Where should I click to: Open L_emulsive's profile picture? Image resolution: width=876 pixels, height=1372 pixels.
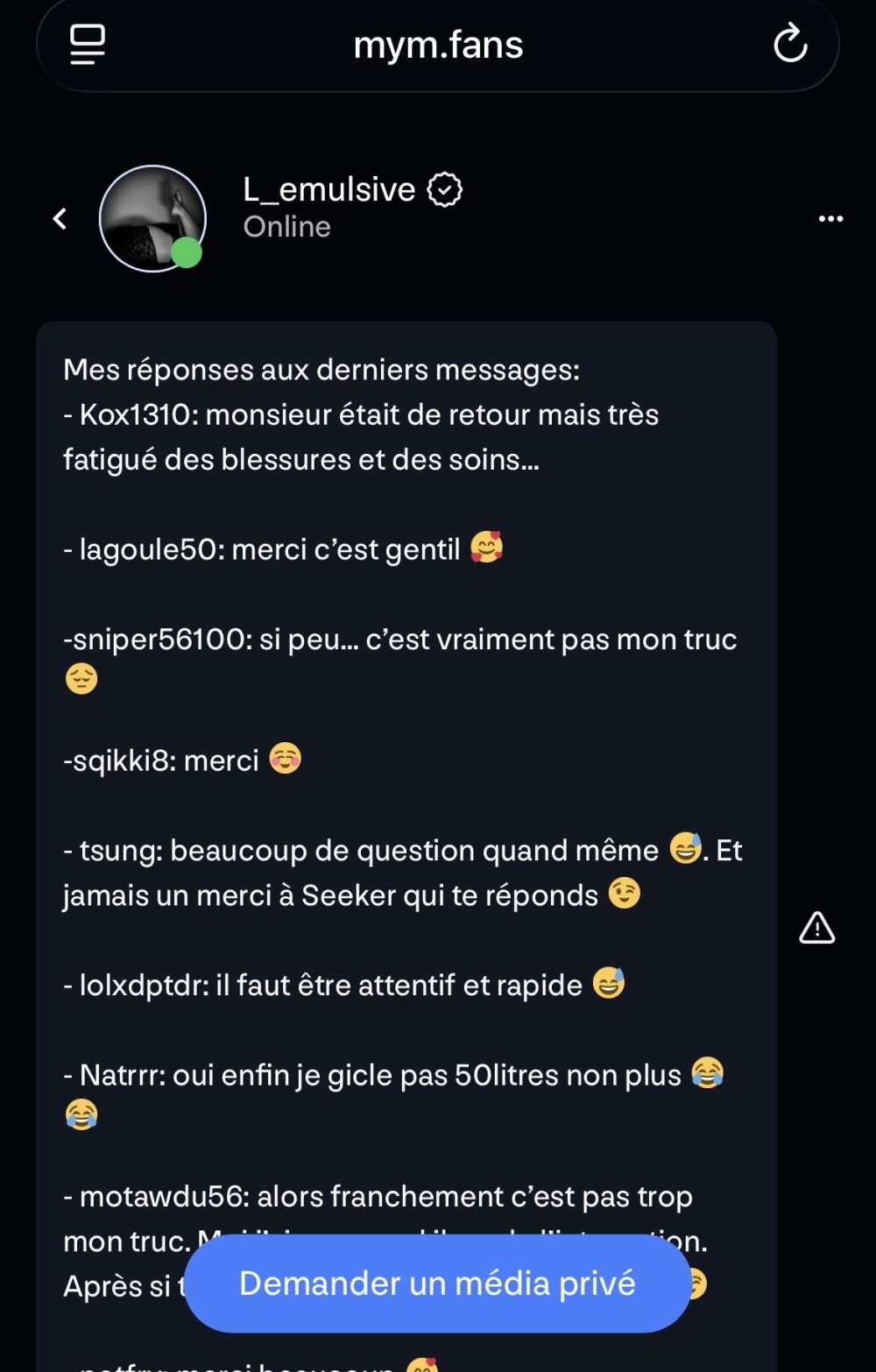[x=152, y=219]
